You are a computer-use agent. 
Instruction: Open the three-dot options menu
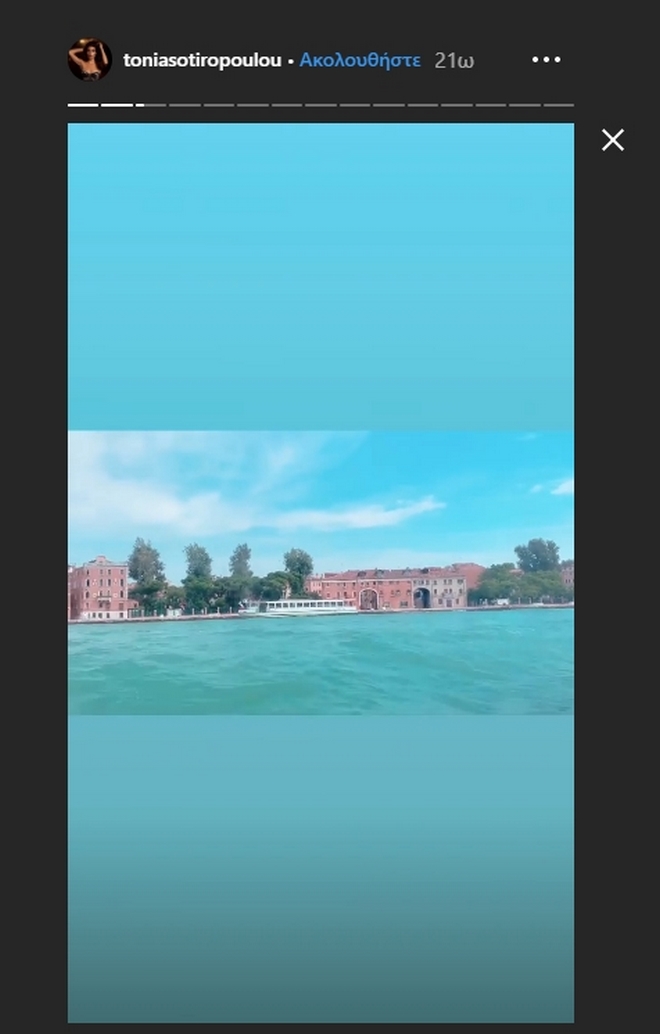click(546, 60)
